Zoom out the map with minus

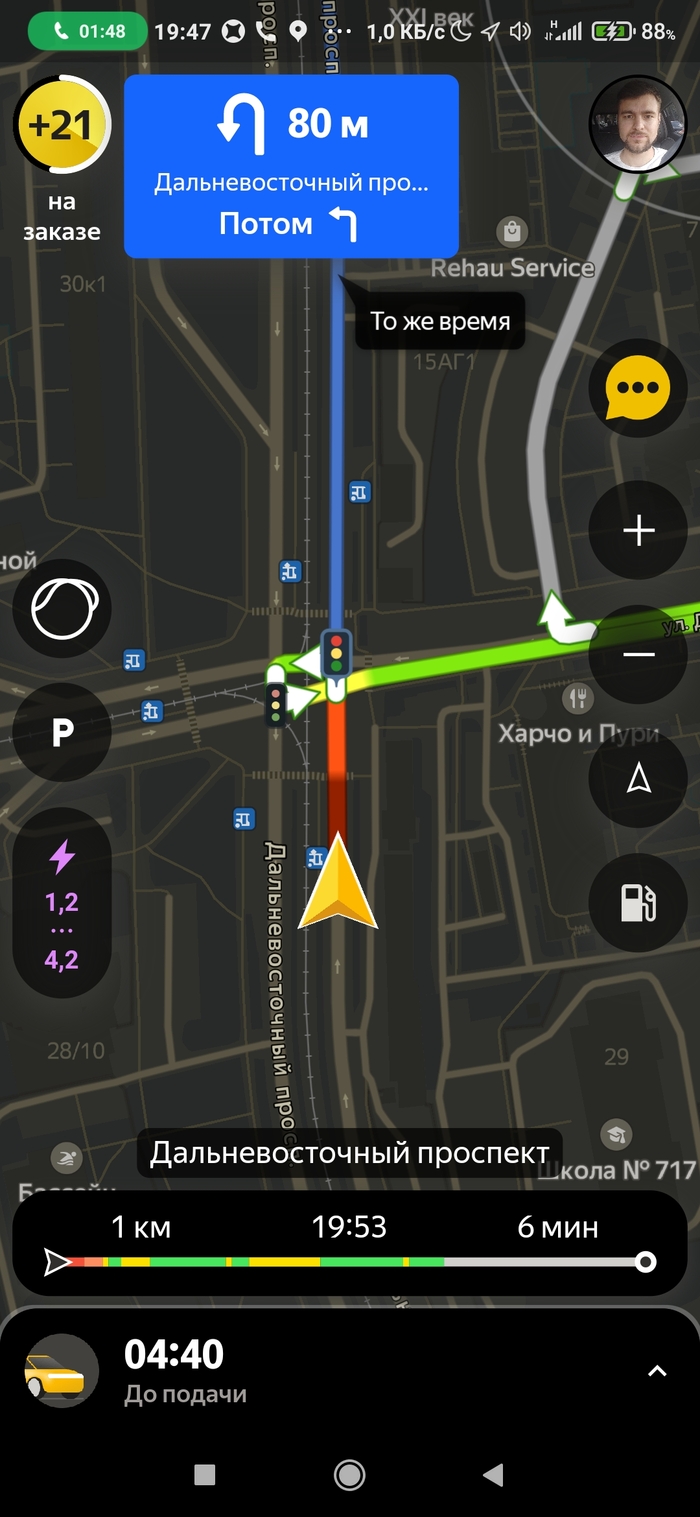[637, 655]
